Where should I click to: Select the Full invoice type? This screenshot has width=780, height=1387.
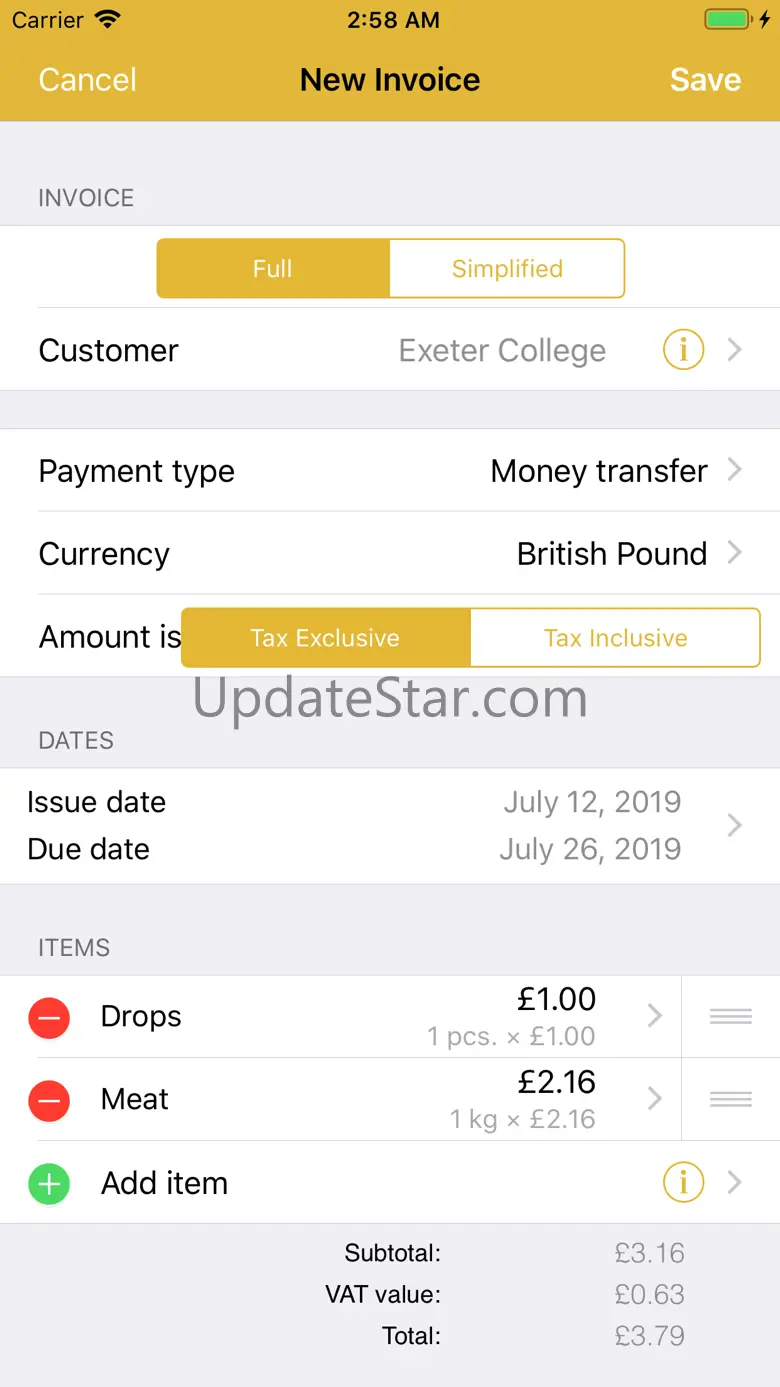[x=273, y=268]
